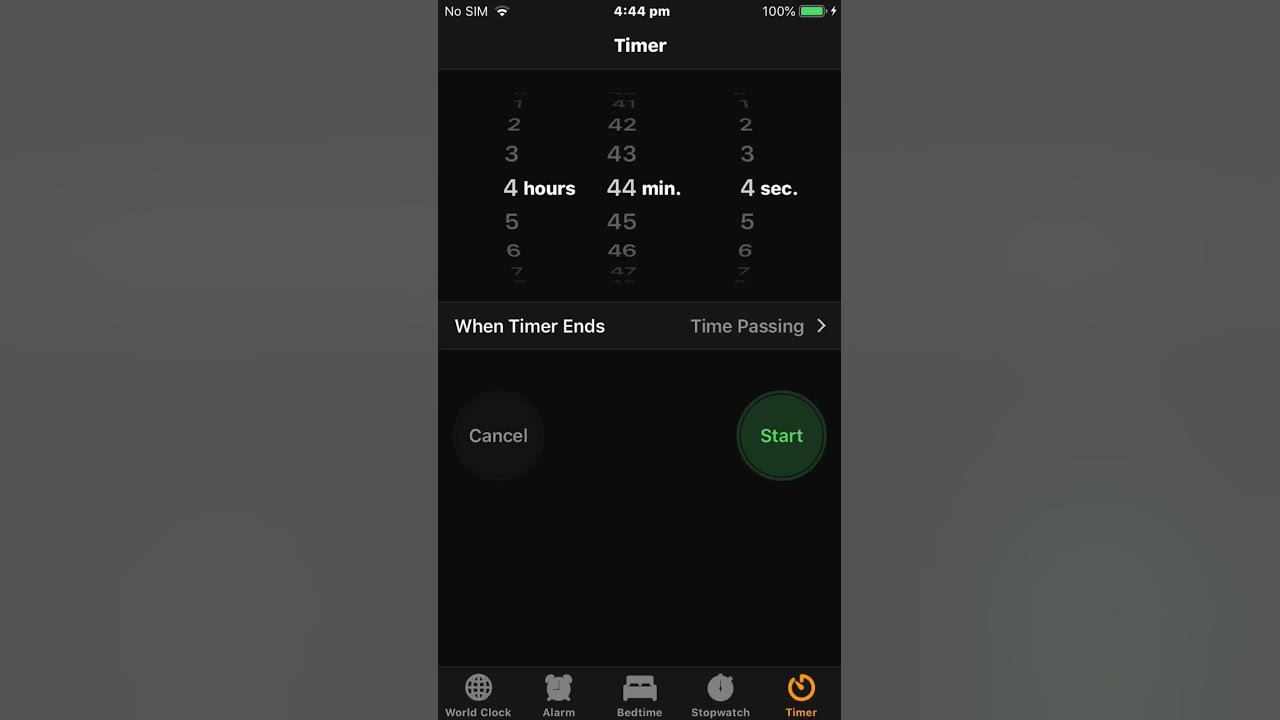
Task: Choose 45 in the minutes picker
Action: tap(622, 222)
